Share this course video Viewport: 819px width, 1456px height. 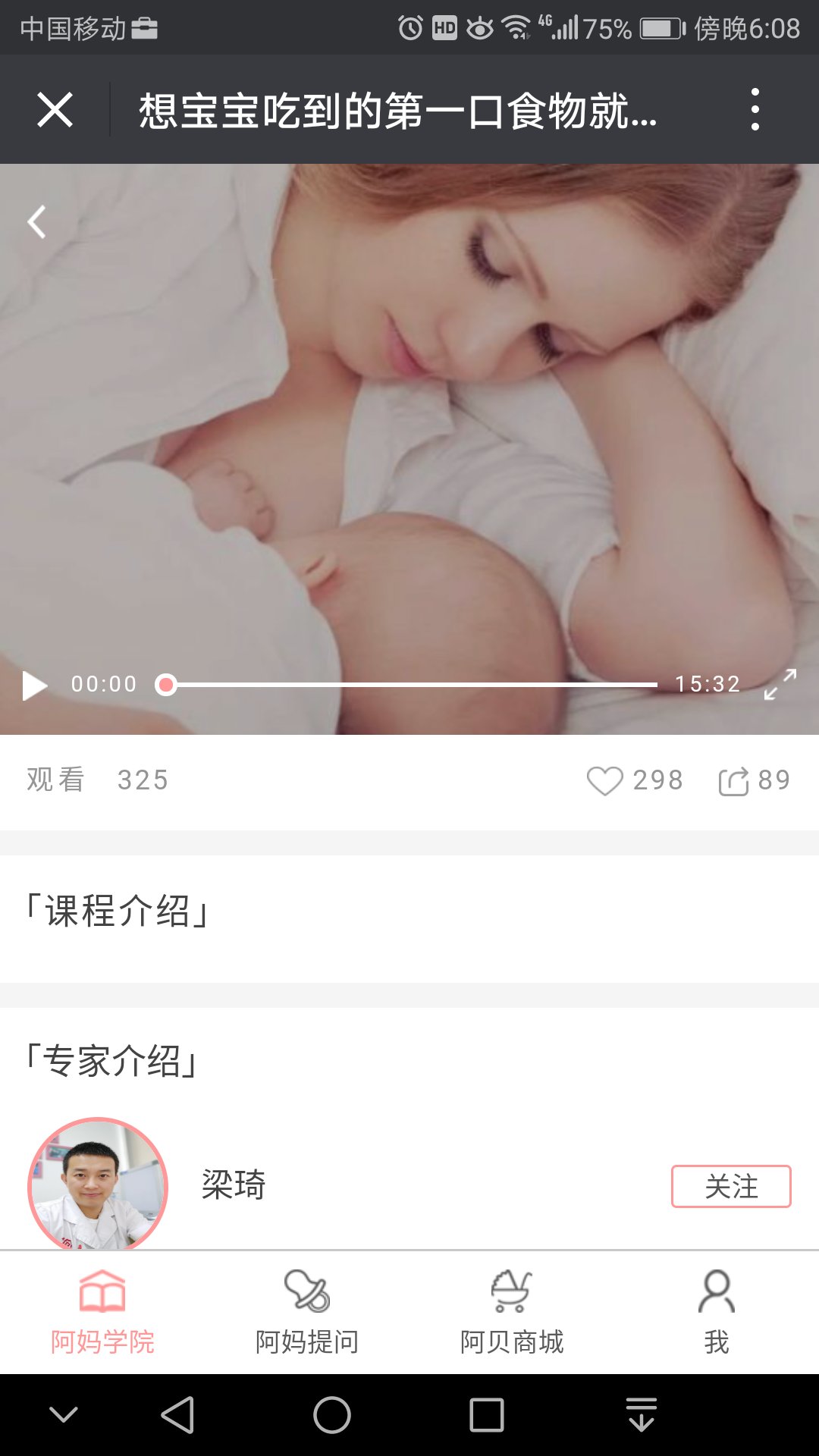(x=733, y=781)
